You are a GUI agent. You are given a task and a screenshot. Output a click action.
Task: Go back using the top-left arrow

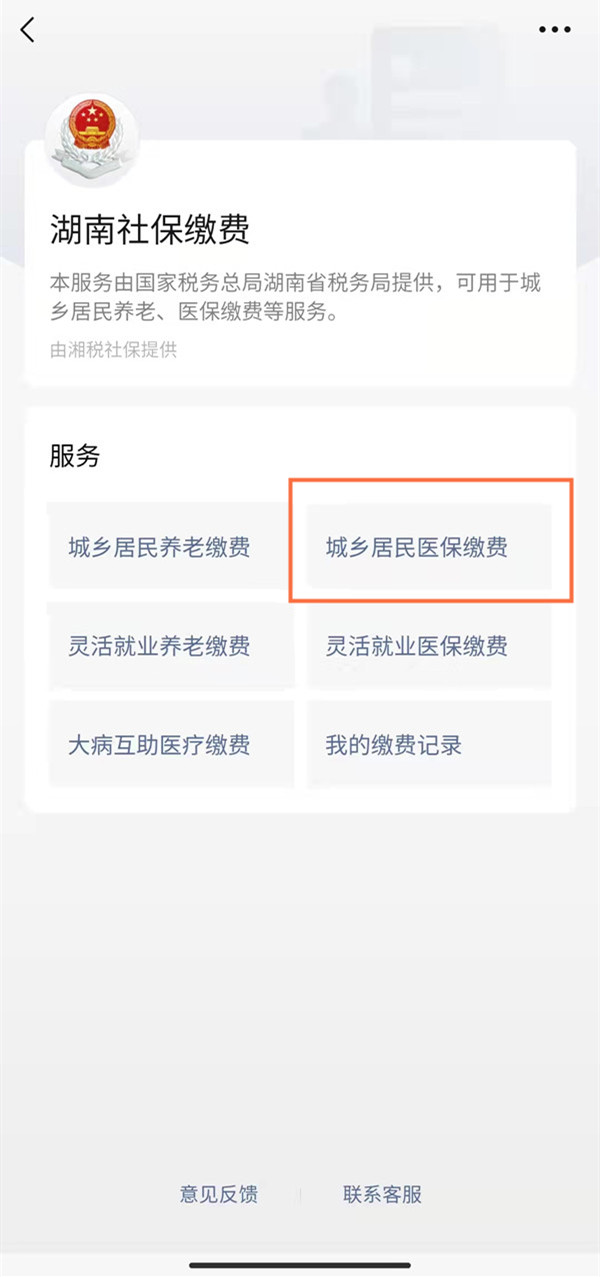28,30
